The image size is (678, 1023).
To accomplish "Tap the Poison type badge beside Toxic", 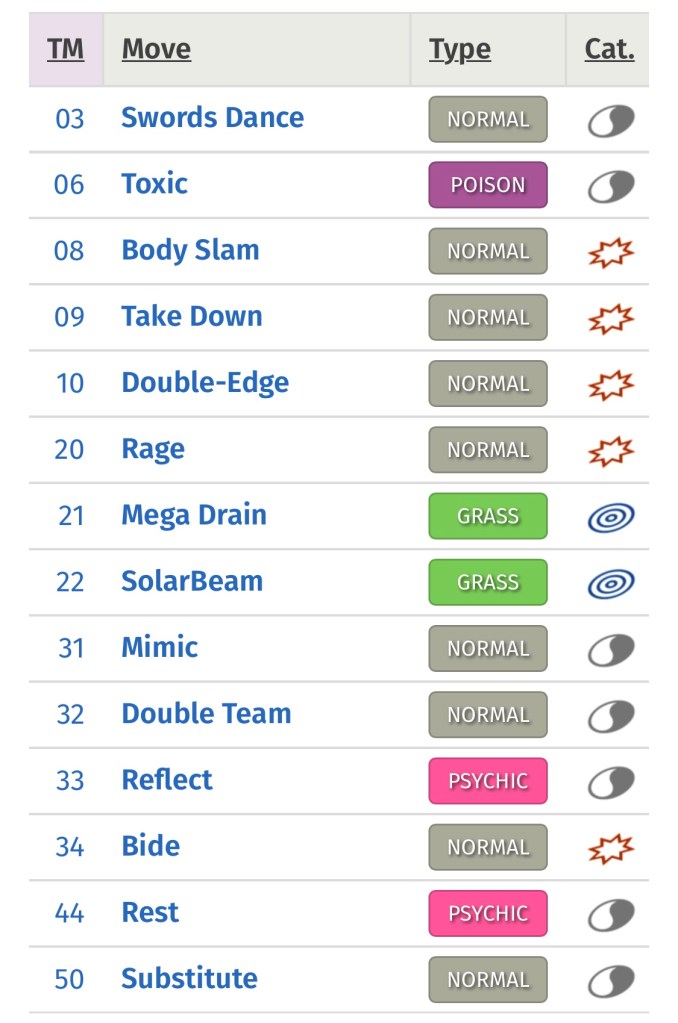I will tap(488, 185).
